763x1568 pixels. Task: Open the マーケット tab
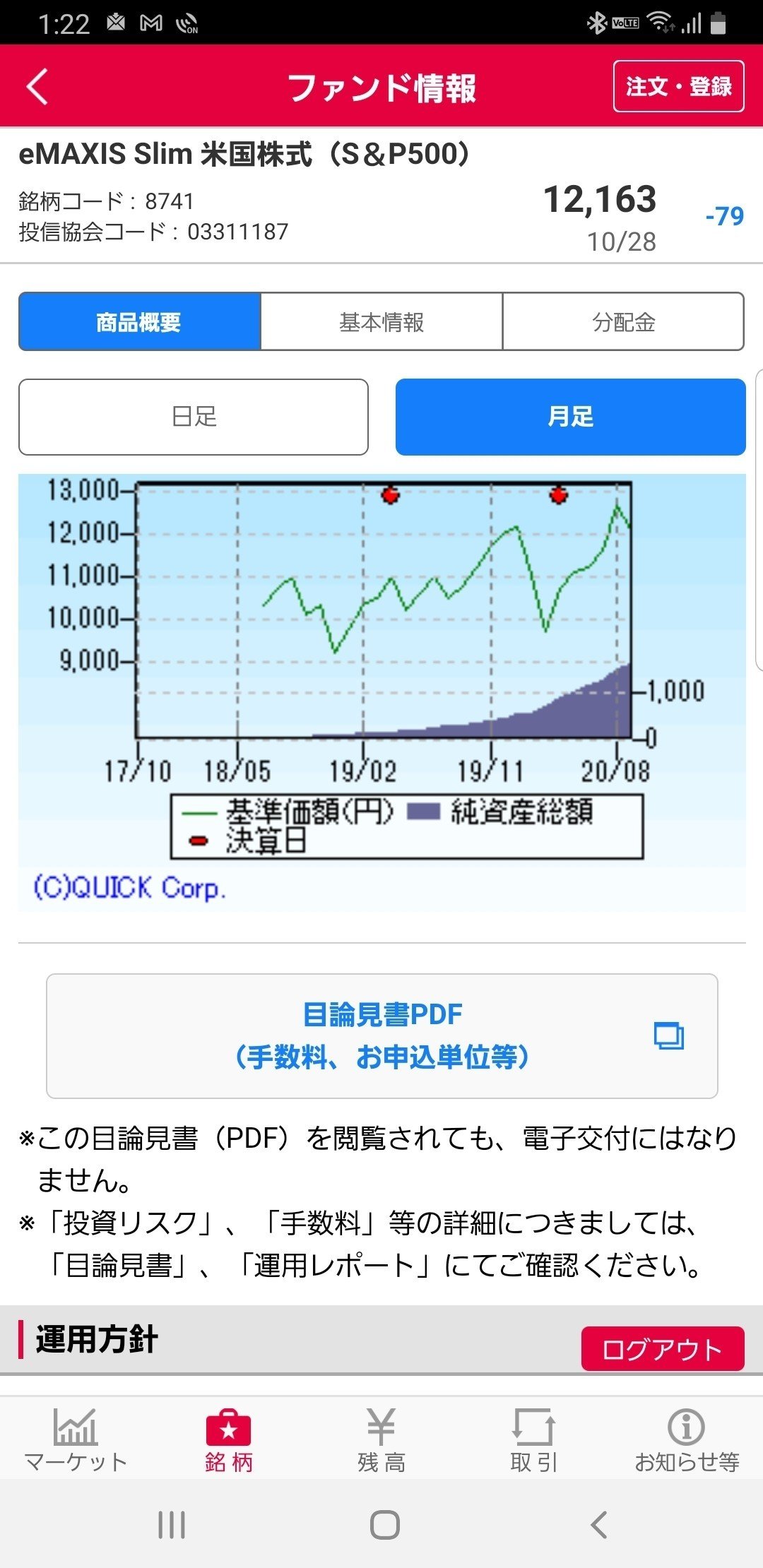point(76,1441)
